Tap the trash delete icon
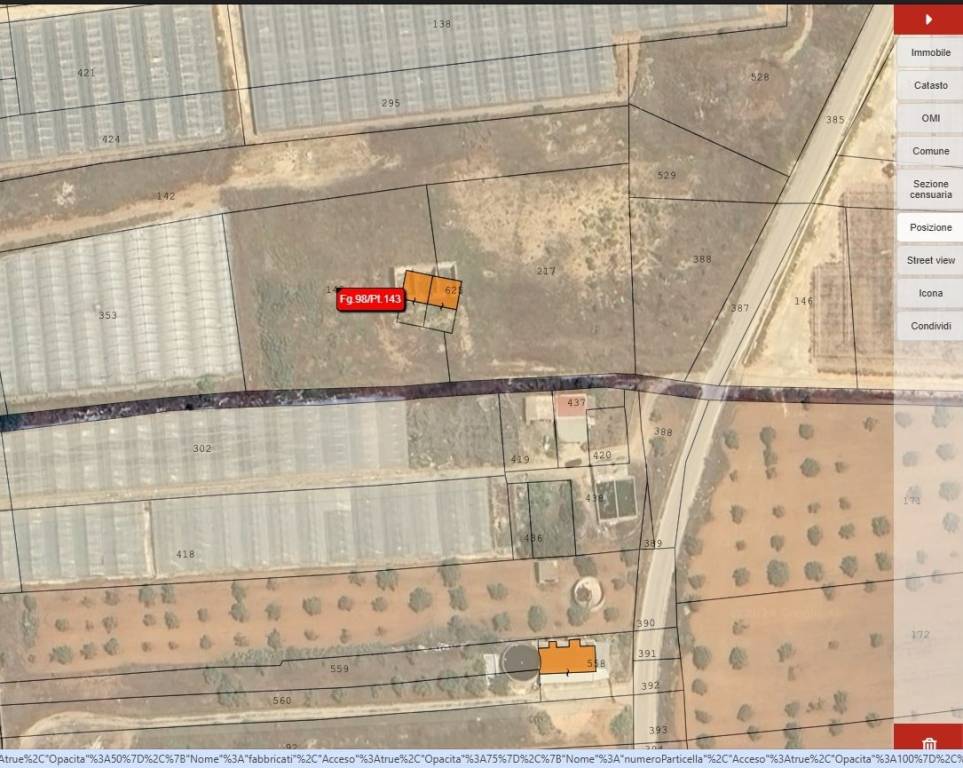 (x=928, y=744)
